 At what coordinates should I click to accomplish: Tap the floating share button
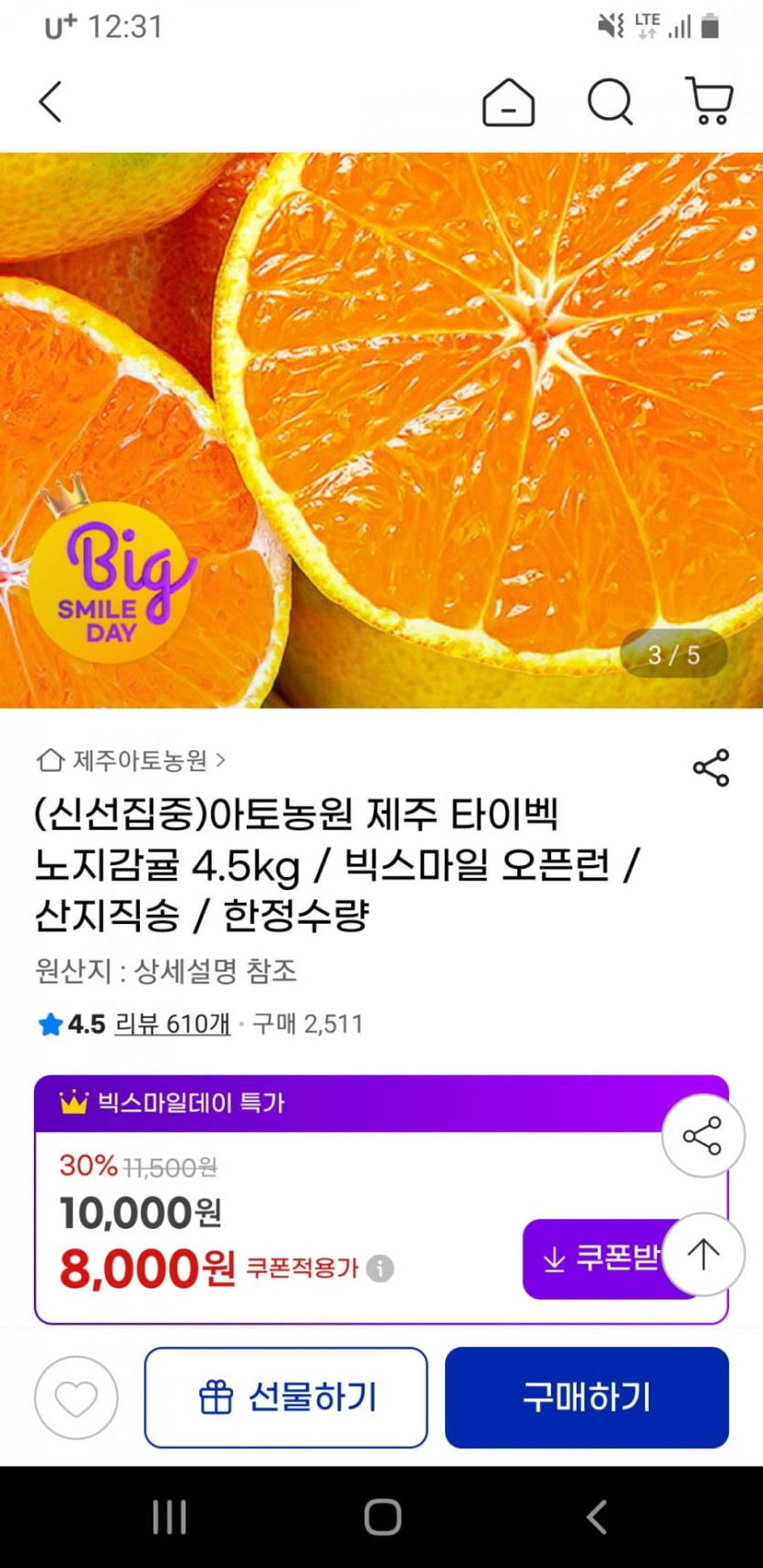[703, 1136]
